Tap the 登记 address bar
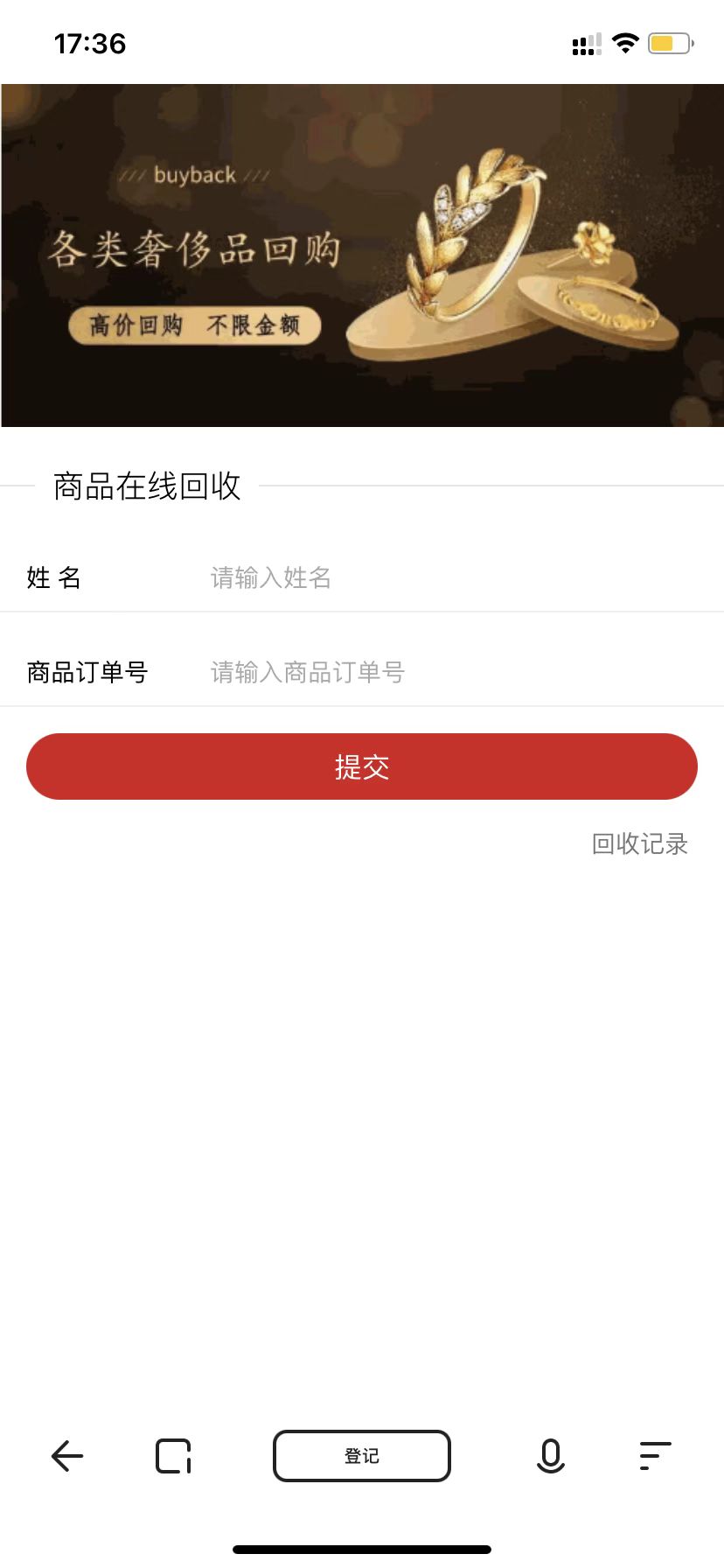The width and height of the screenshot is (724, 1568). coord(362,1456)
